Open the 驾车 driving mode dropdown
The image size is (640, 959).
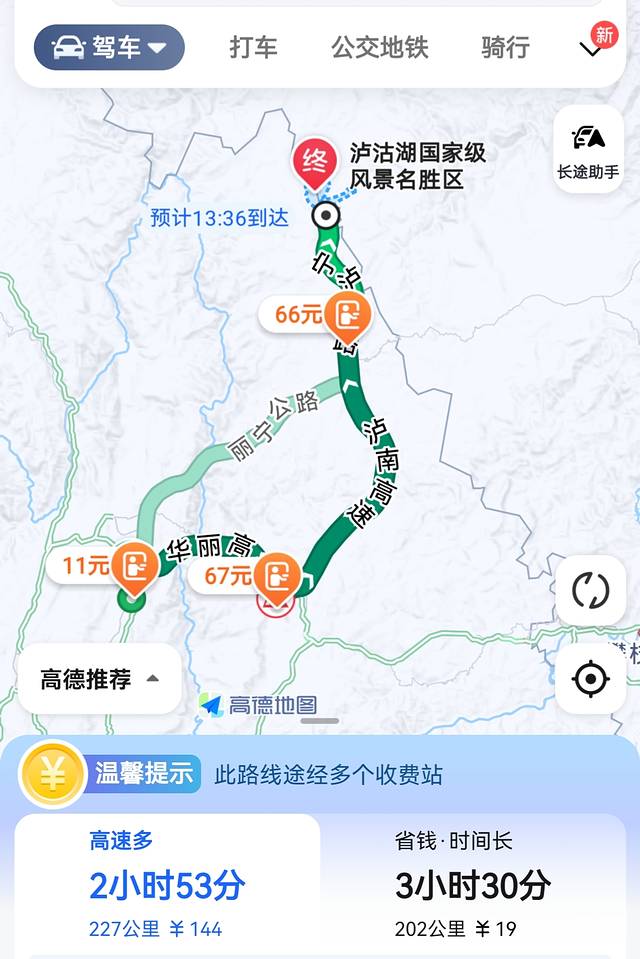point(109,47)
